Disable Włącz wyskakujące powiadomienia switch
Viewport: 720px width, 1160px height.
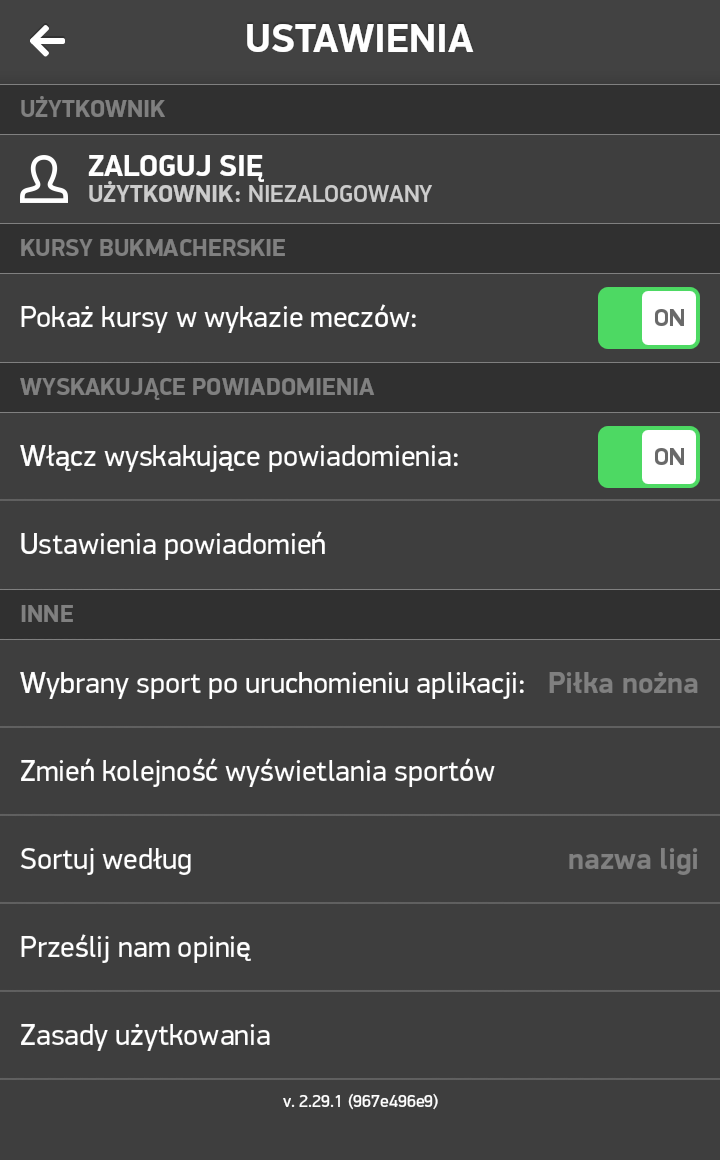click(x=648, y=457)
